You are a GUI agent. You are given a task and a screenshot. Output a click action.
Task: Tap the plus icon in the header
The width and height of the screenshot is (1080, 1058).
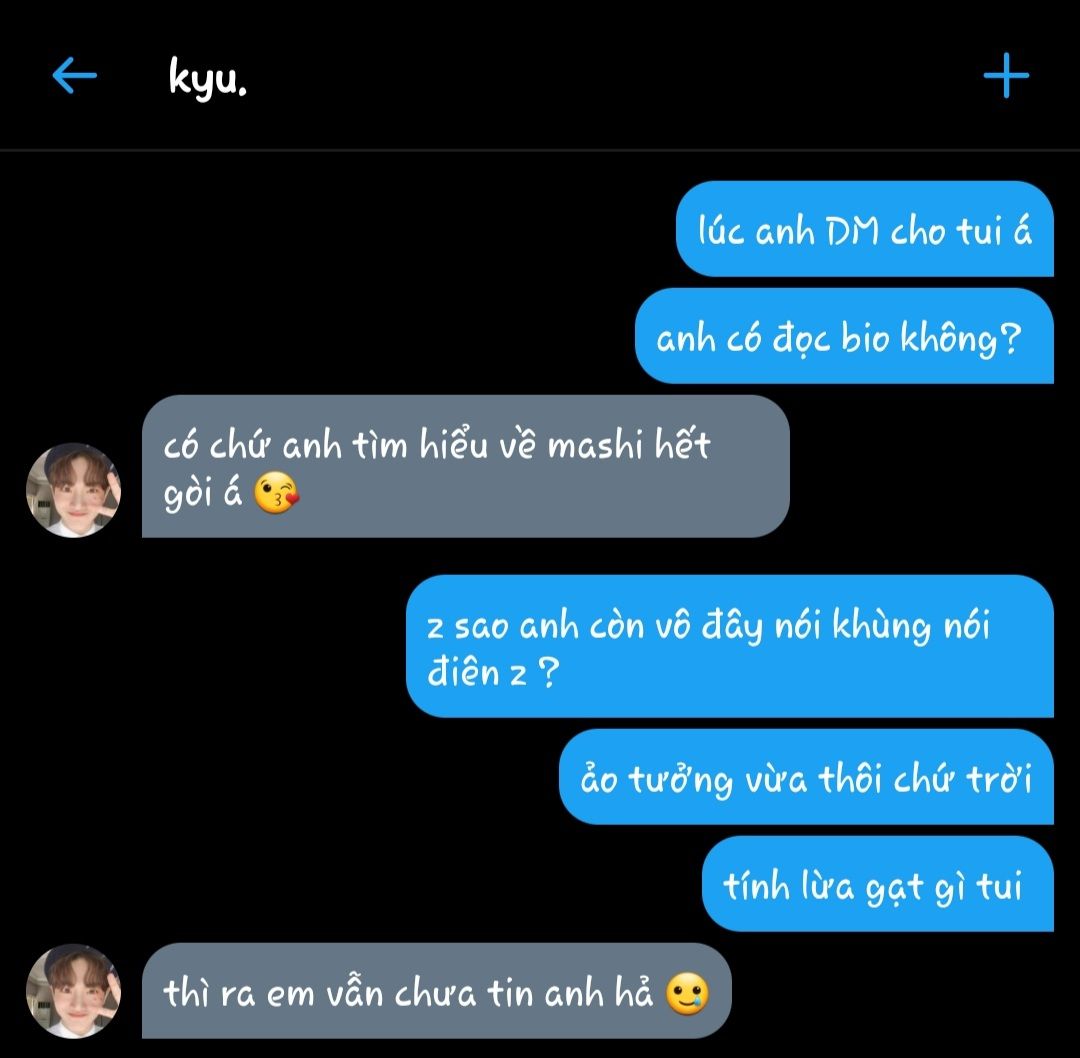tap(1006, 75)
